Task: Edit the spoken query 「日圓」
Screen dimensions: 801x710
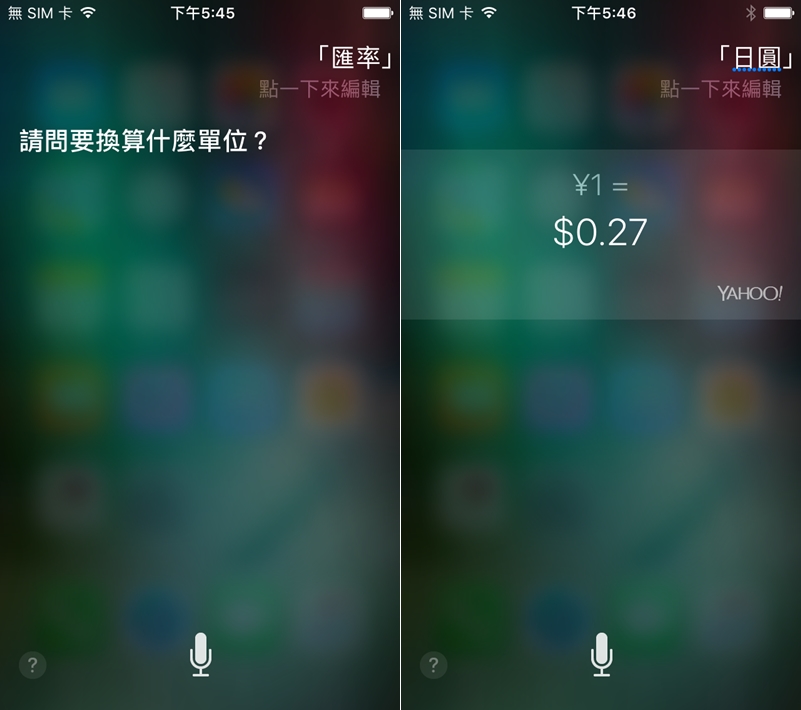Action: 754,57
